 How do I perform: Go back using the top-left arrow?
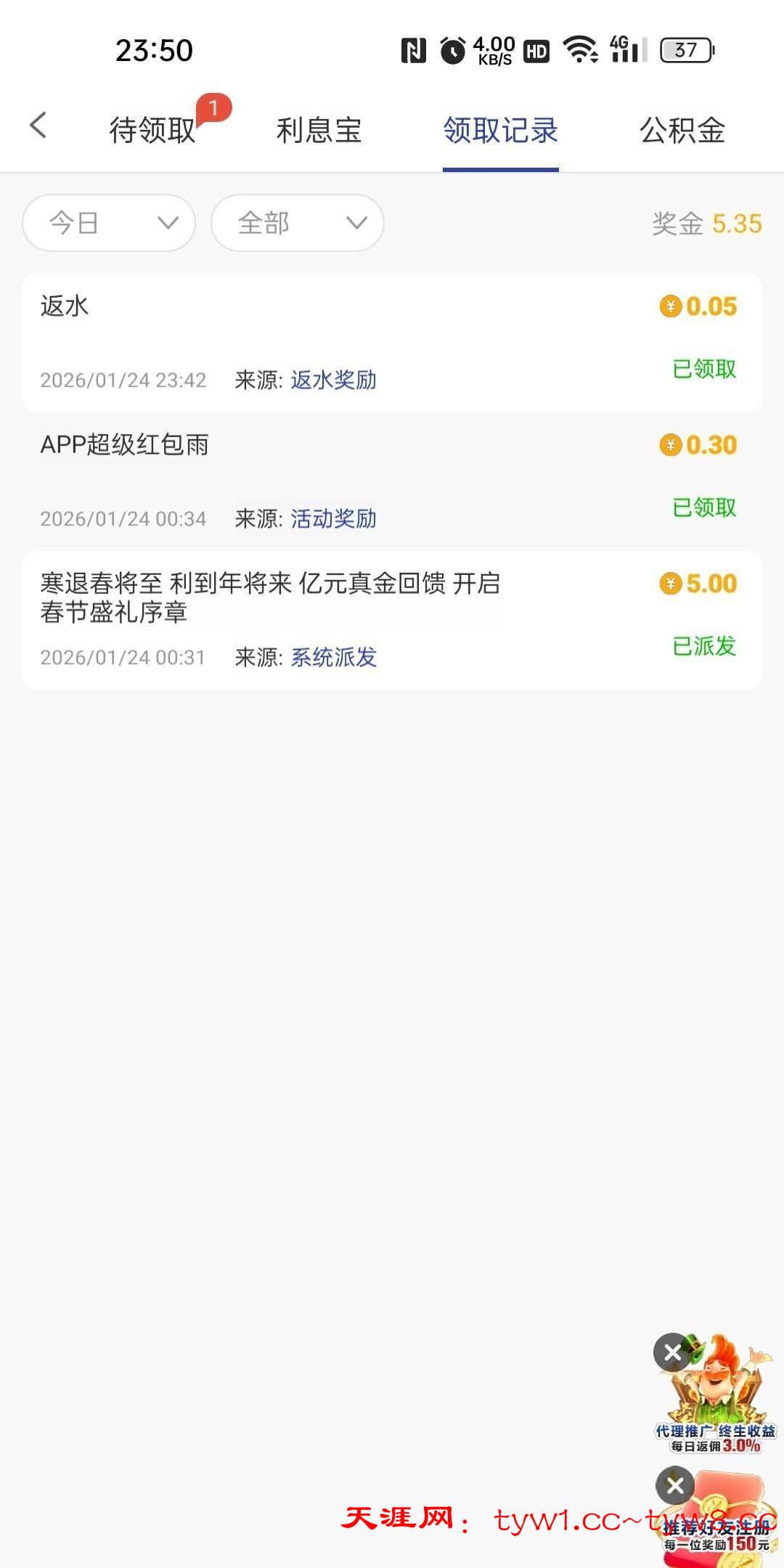click(38, 126)
